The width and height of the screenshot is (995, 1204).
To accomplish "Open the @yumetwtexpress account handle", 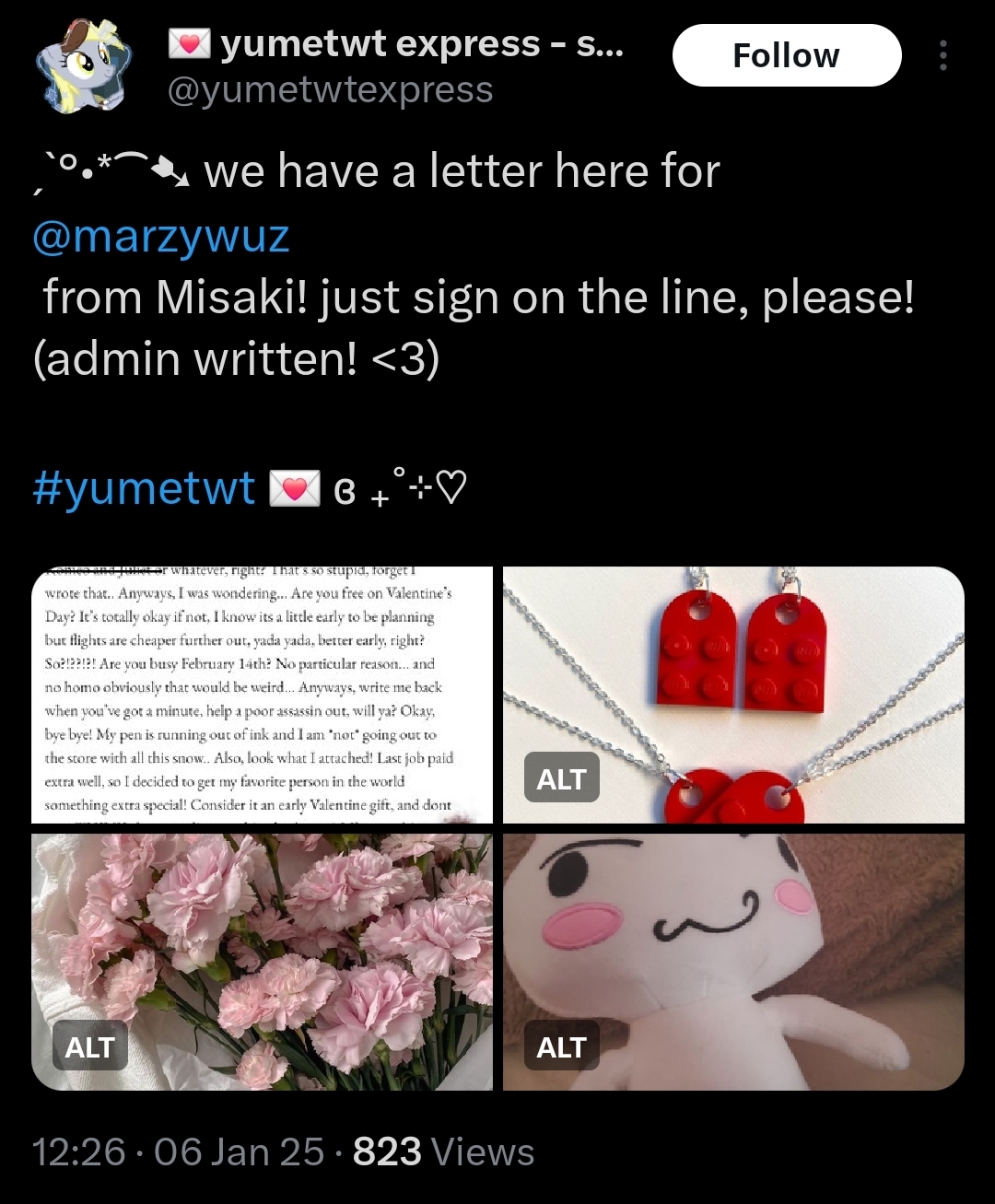I will 330,90.
